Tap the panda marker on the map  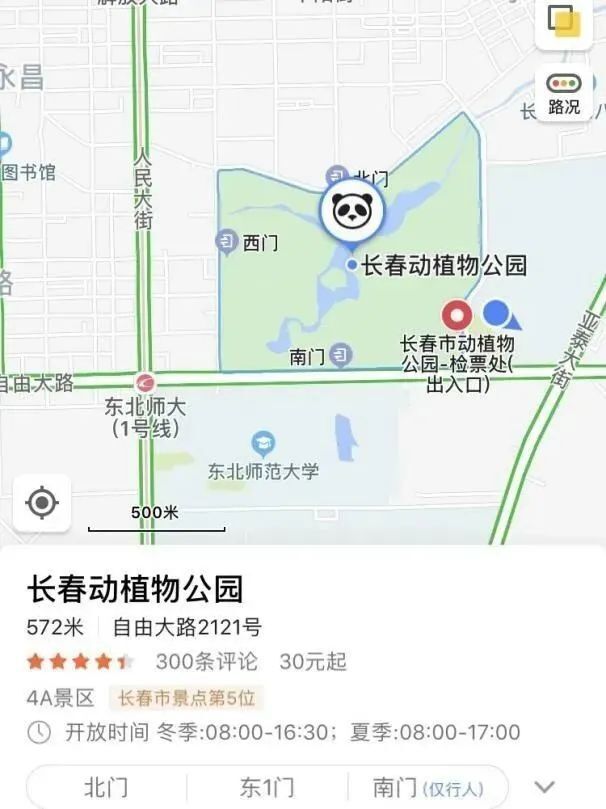(351, 210)
